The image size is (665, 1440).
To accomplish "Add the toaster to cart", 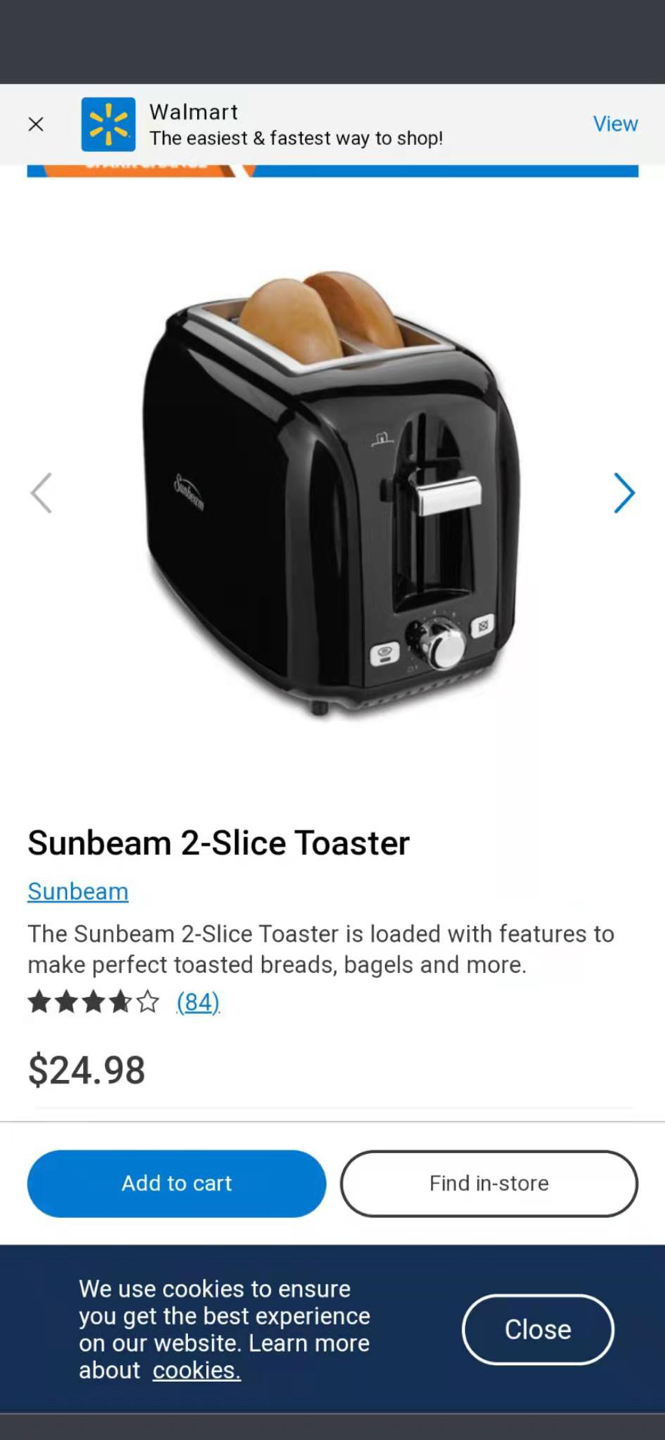I will click(x=176, y=1183).
